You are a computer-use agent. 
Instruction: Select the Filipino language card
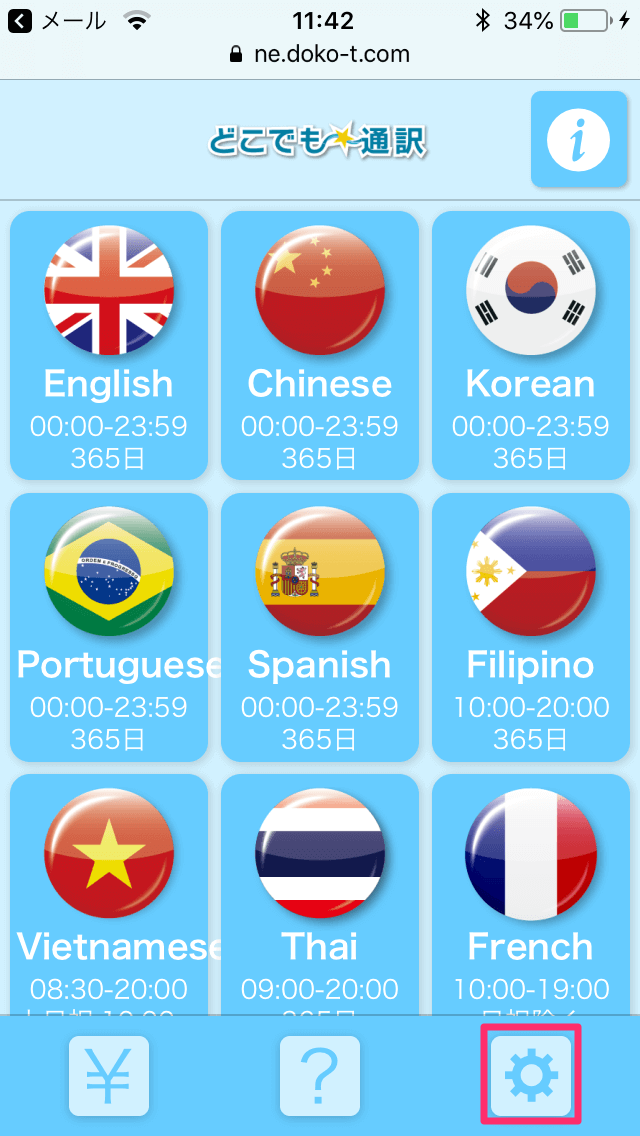[x=530, y=626]
